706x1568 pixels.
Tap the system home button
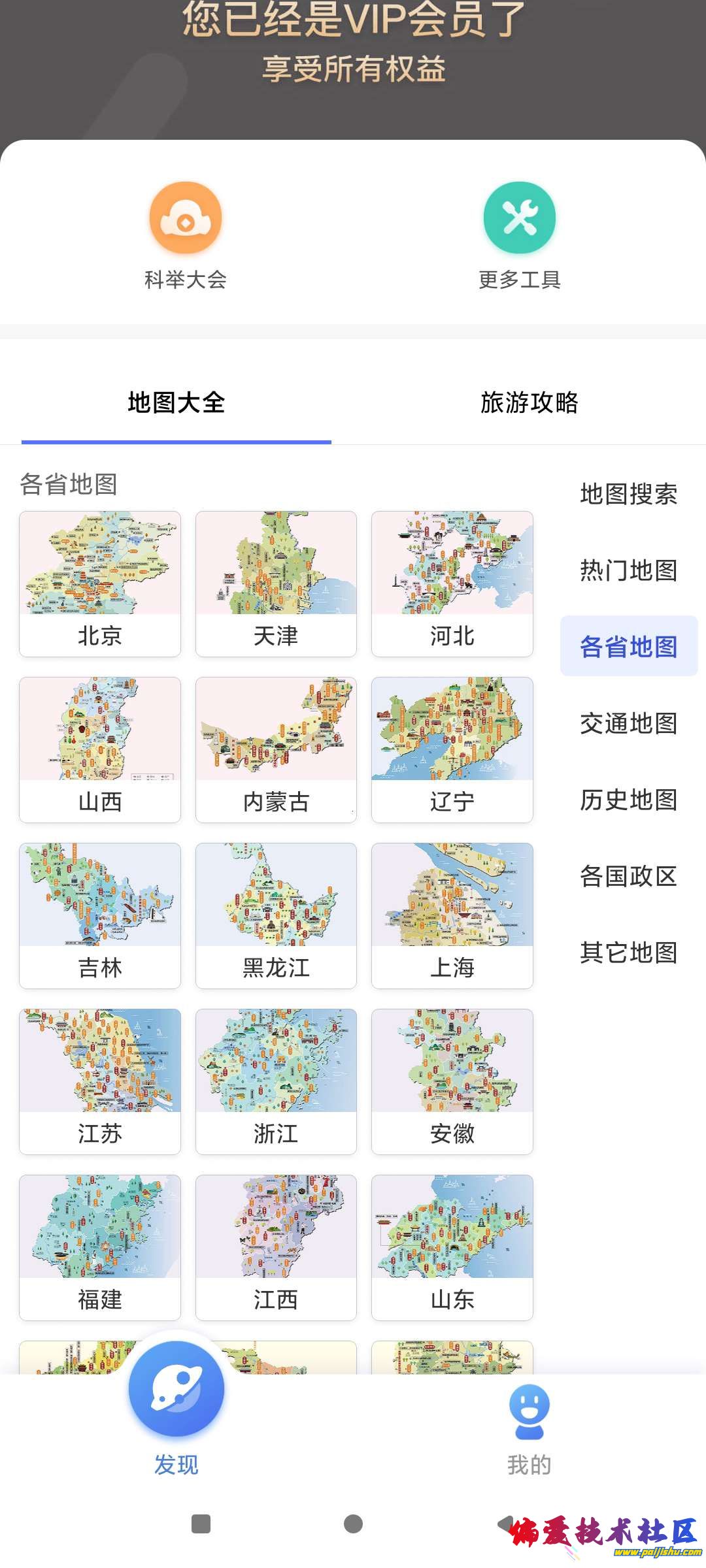(x=353, y=1524)
